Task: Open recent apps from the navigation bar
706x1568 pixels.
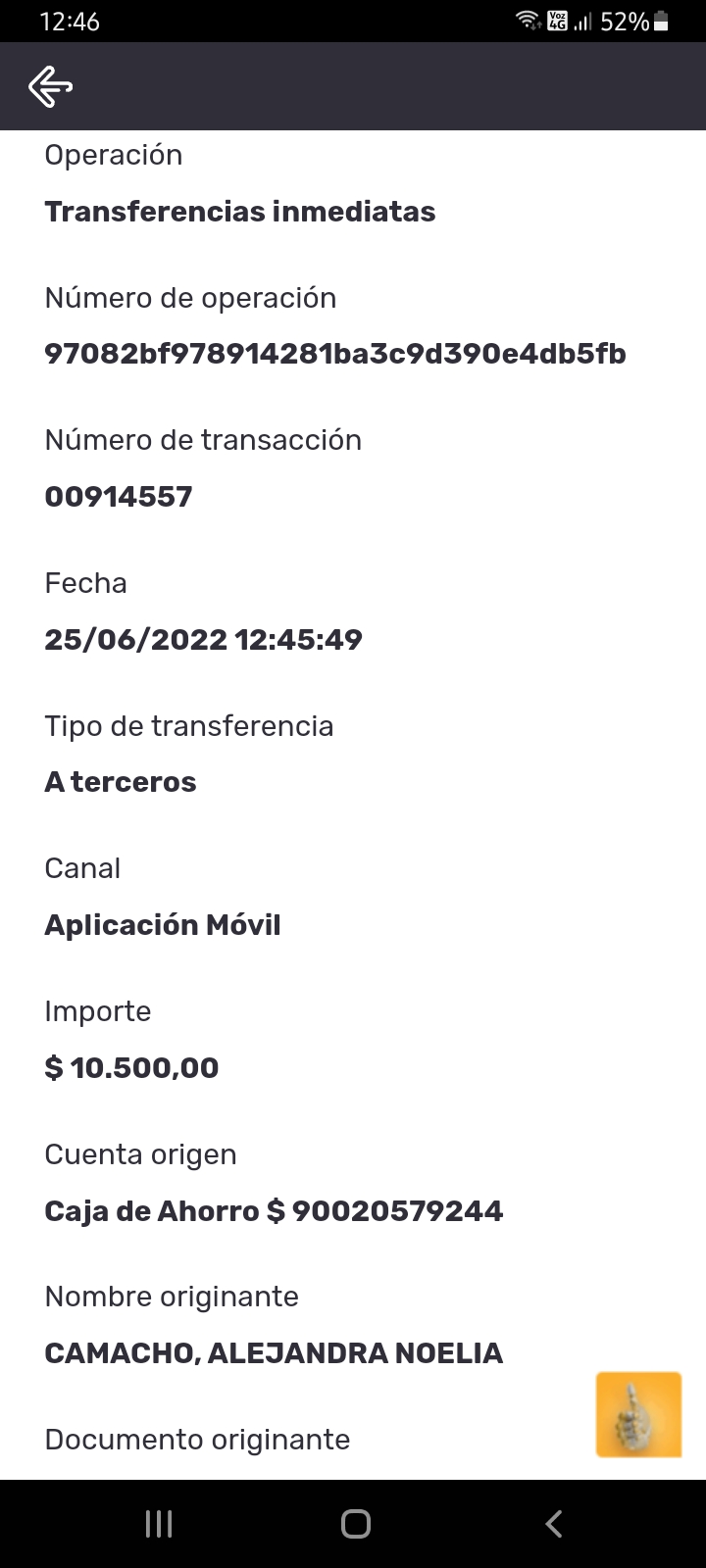Action: [x=159, y=1524]
